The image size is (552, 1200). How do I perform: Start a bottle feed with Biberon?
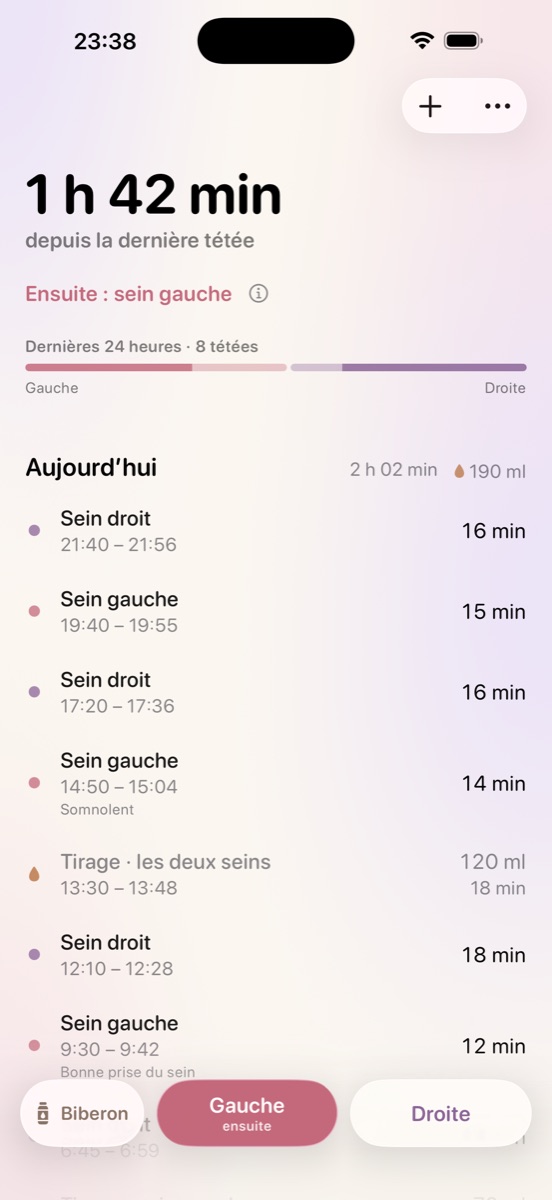point(82,1113)
